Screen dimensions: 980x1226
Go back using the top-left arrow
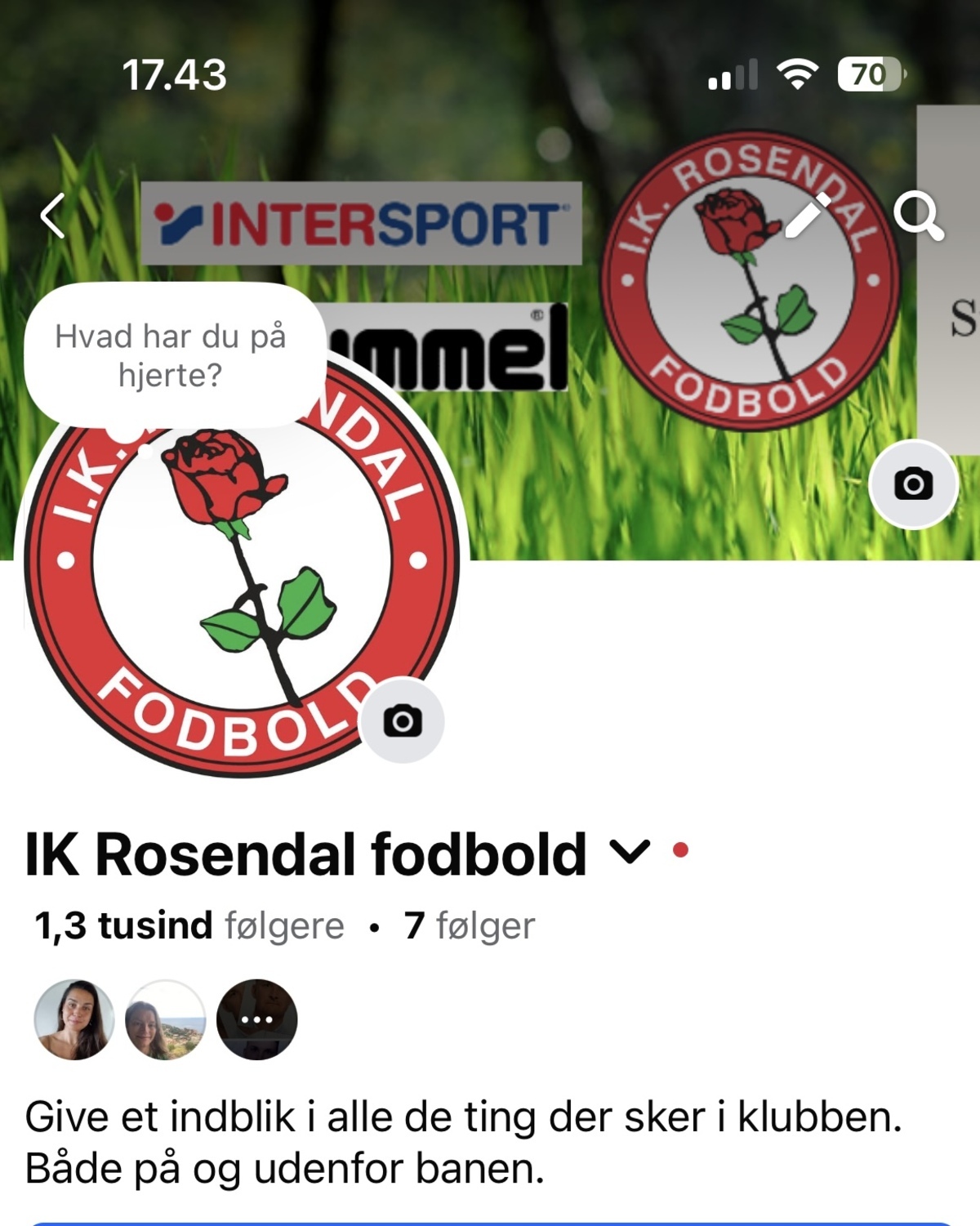click(x=53, y=216)
